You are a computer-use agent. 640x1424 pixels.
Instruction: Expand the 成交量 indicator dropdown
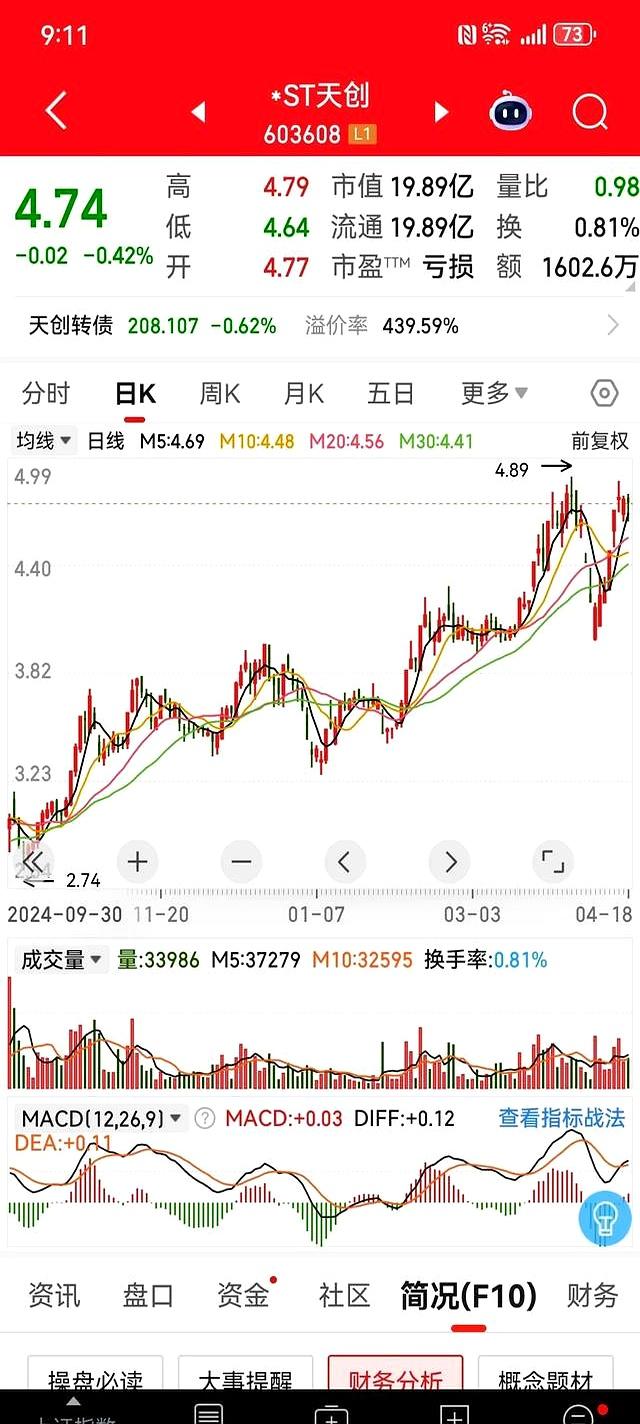click(x=63, y=960)
